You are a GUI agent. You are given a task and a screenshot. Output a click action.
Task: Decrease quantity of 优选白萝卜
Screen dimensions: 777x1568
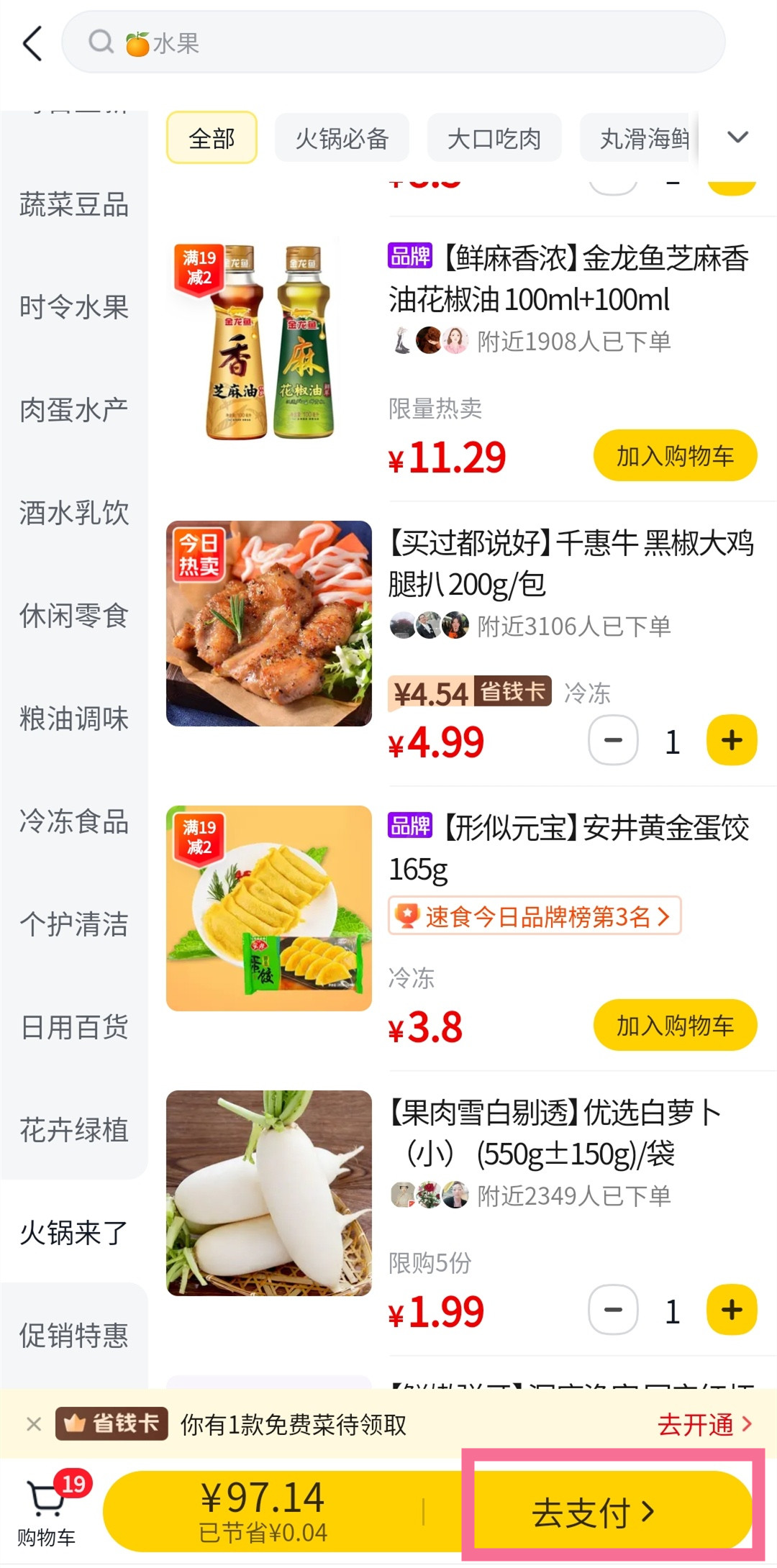point(613,1310)
